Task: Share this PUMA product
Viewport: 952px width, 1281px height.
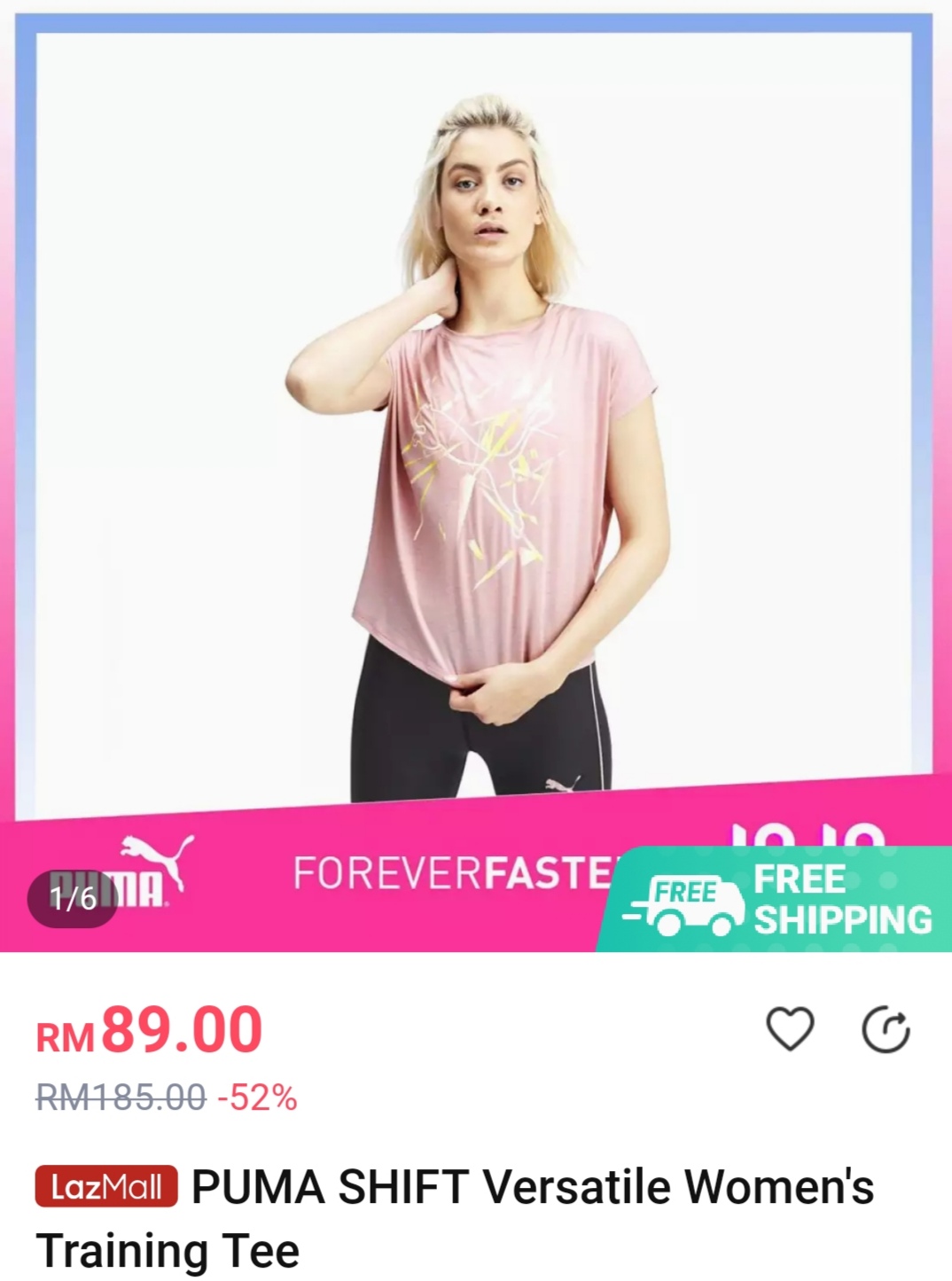Action: 886,1030
